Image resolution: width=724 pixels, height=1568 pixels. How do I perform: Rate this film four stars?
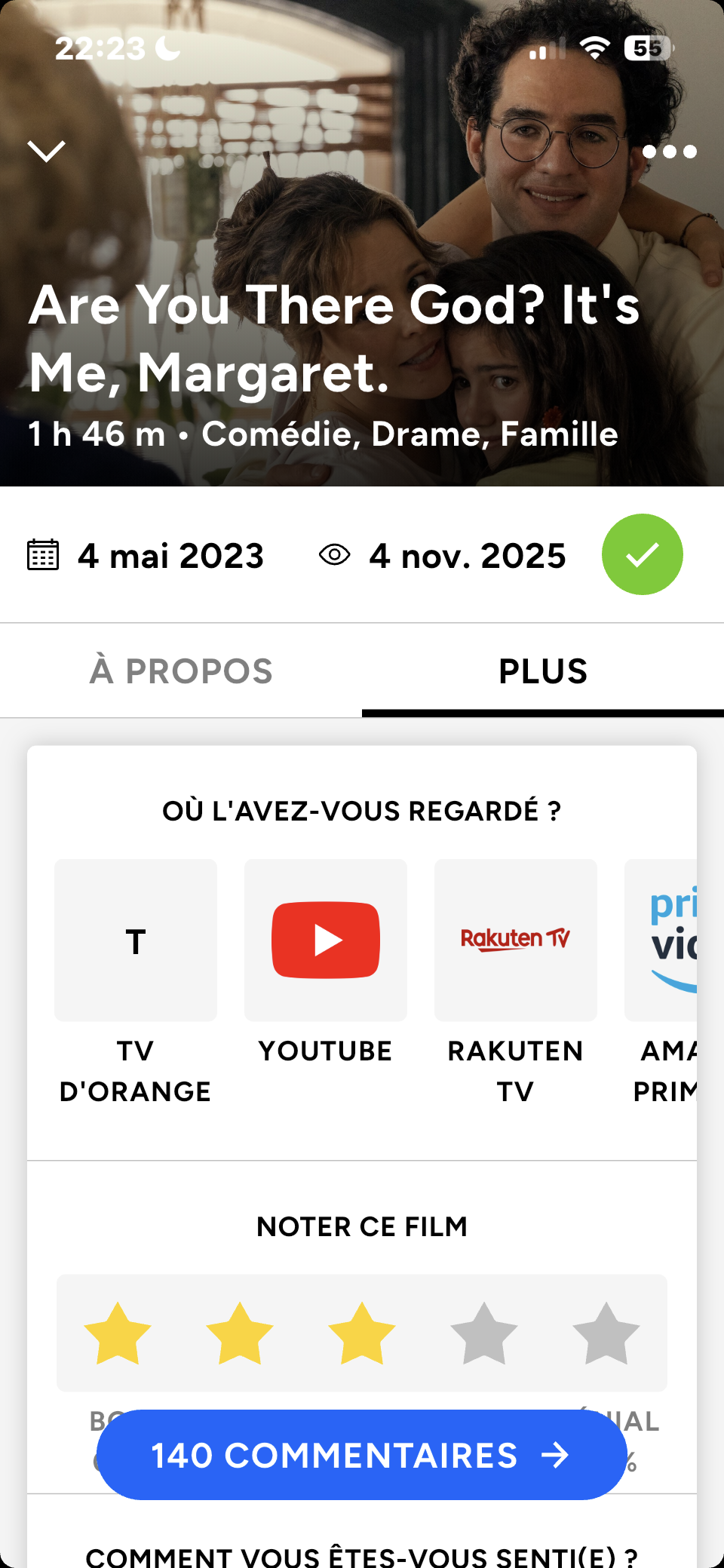(x=484, y=1333)
